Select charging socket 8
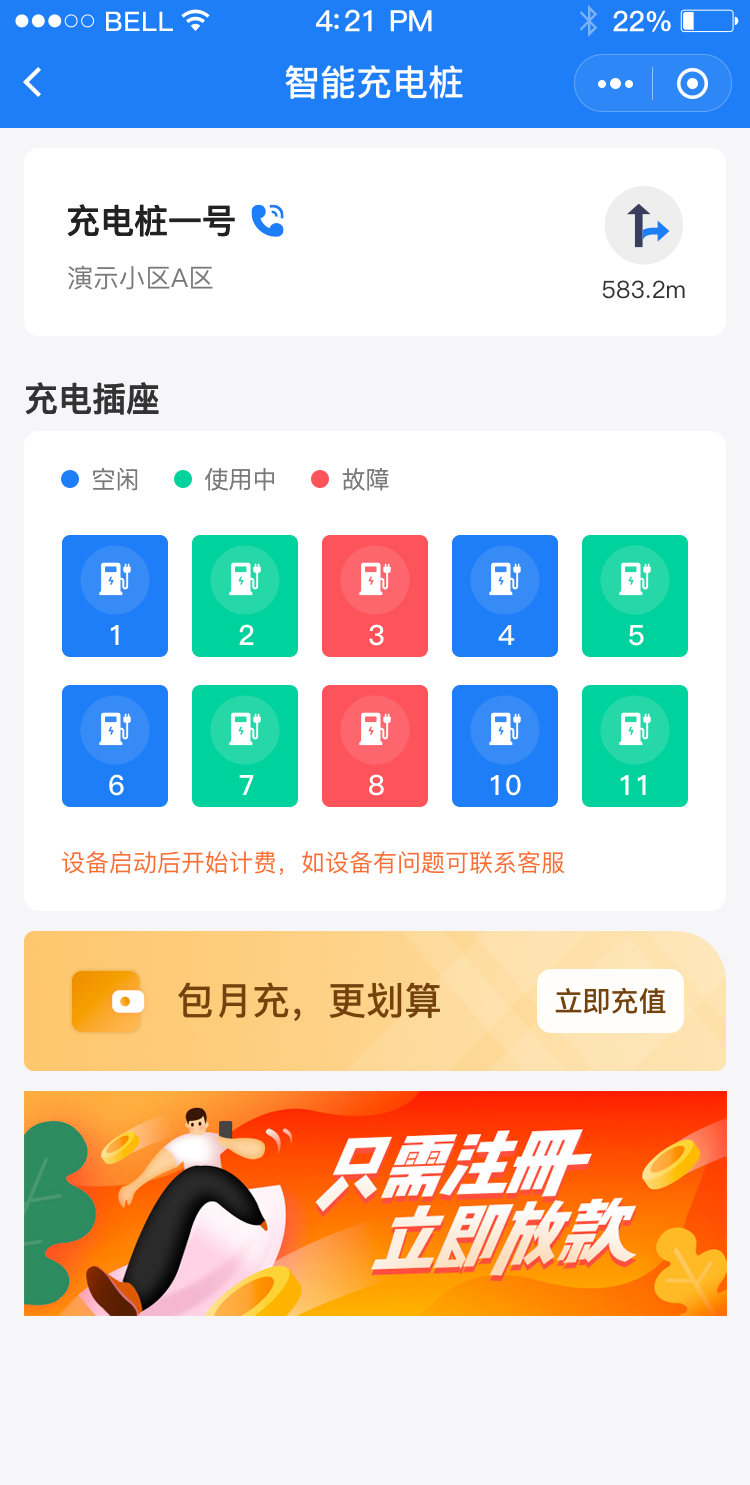750x1485 pixels. 375,746
